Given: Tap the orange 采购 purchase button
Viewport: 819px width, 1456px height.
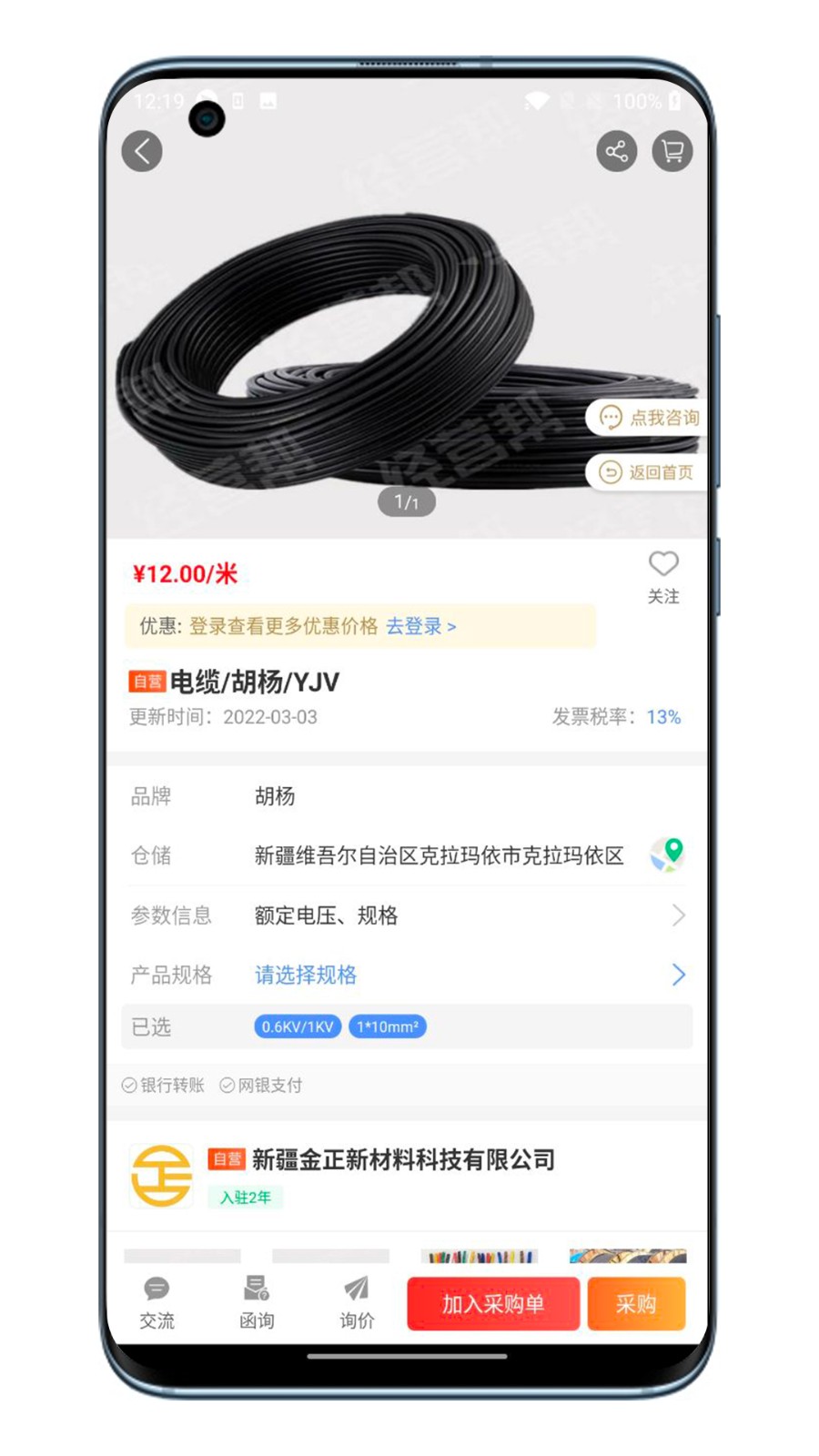Looking at the screenshot, I should click(635, 1304).
